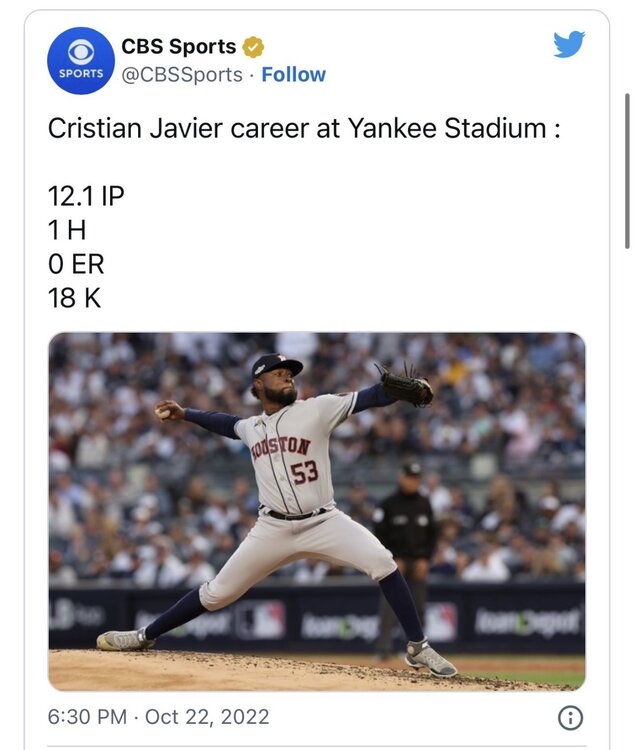Open the Twitter bird logo link

point(569,45)
